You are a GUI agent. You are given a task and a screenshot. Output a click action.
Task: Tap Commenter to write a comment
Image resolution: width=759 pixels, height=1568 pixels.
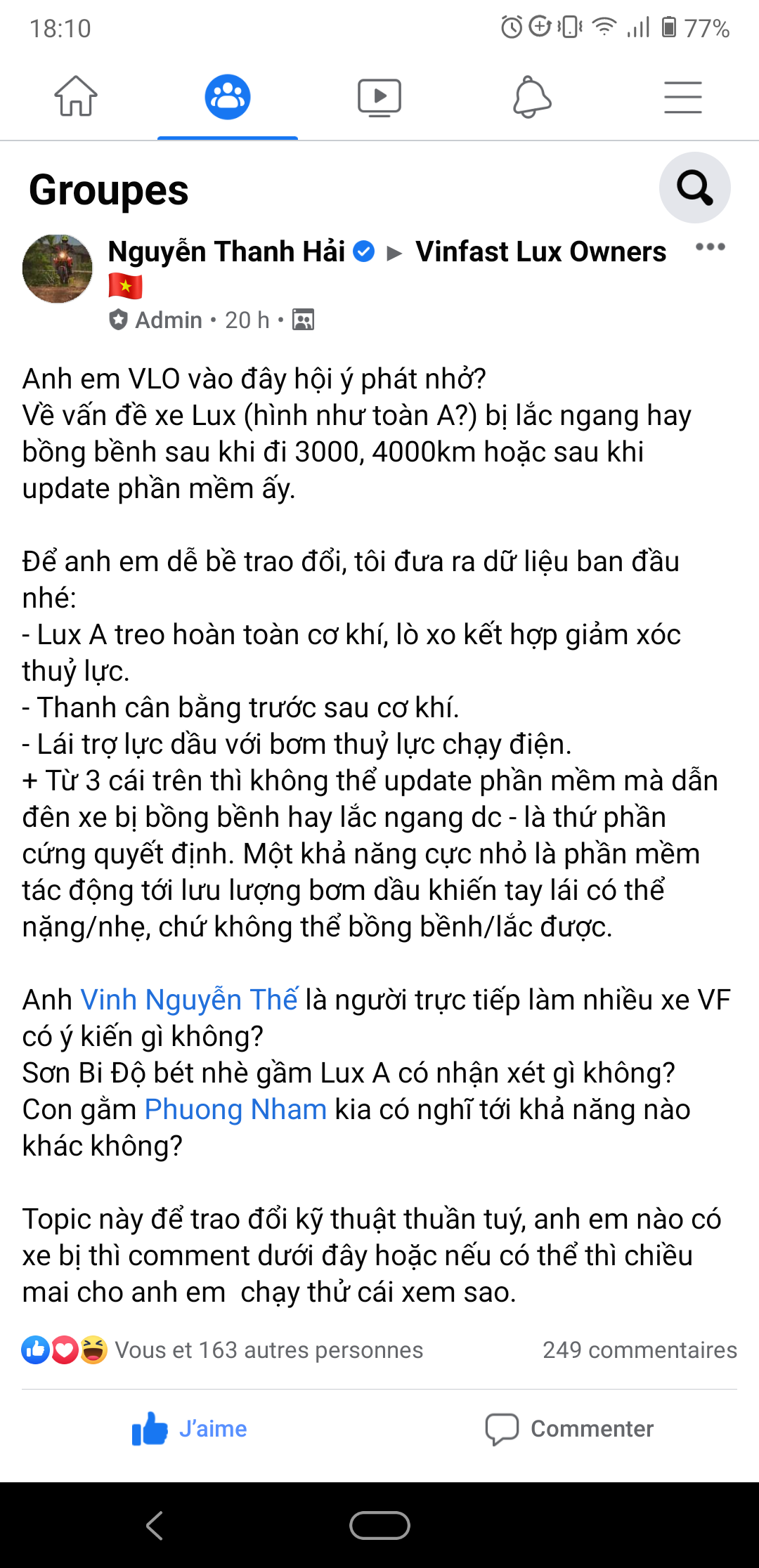pos(569,1429)
